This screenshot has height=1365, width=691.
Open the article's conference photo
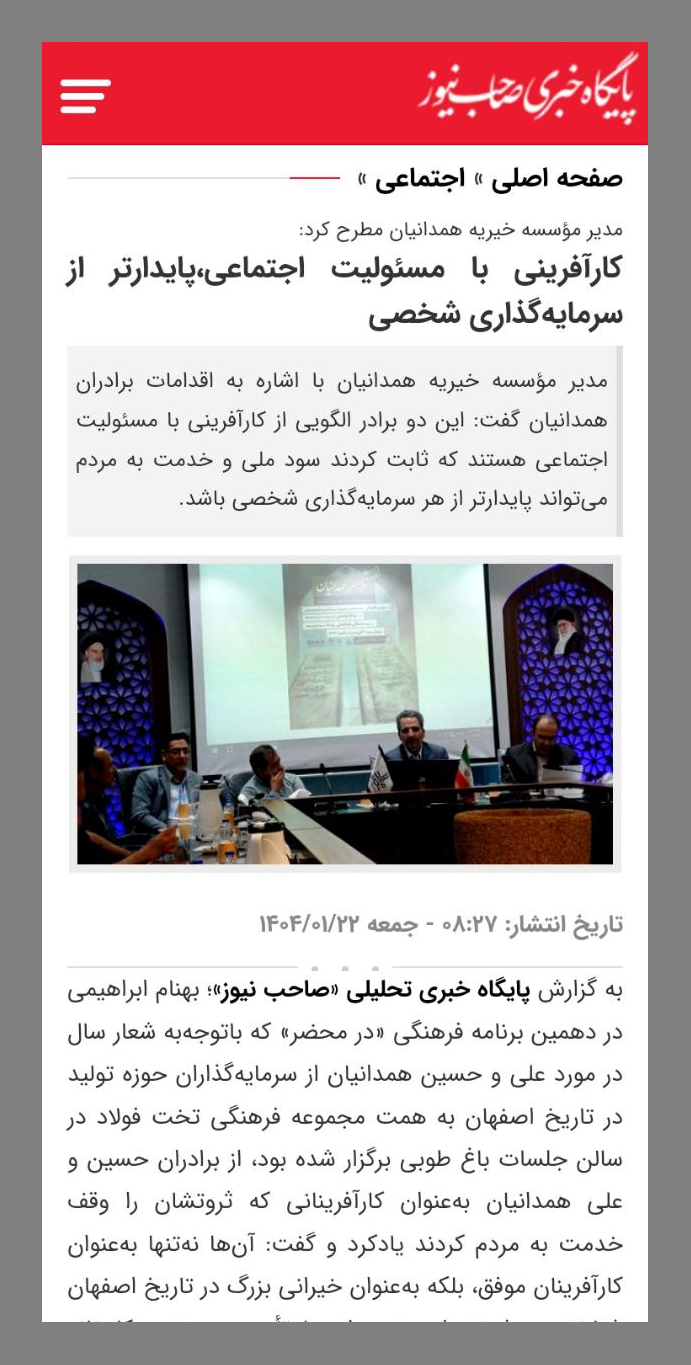[x=345, y=714]
